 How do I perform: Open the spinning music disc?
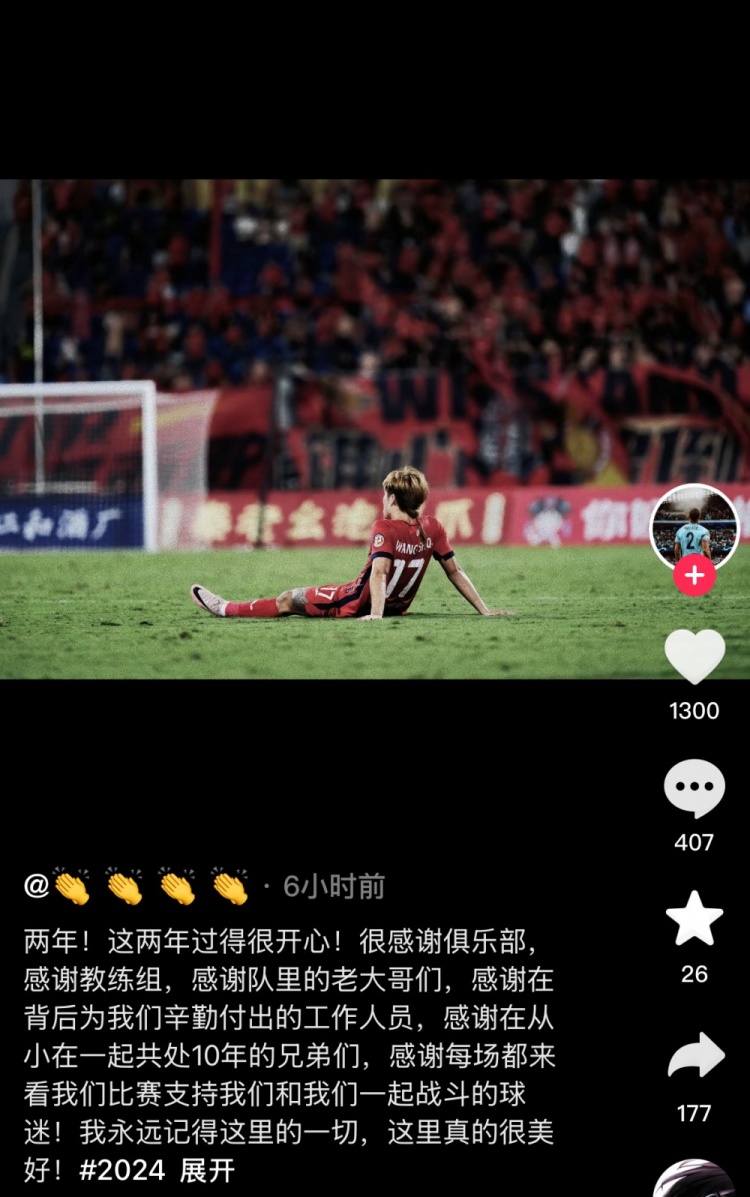pos(695,1182)
